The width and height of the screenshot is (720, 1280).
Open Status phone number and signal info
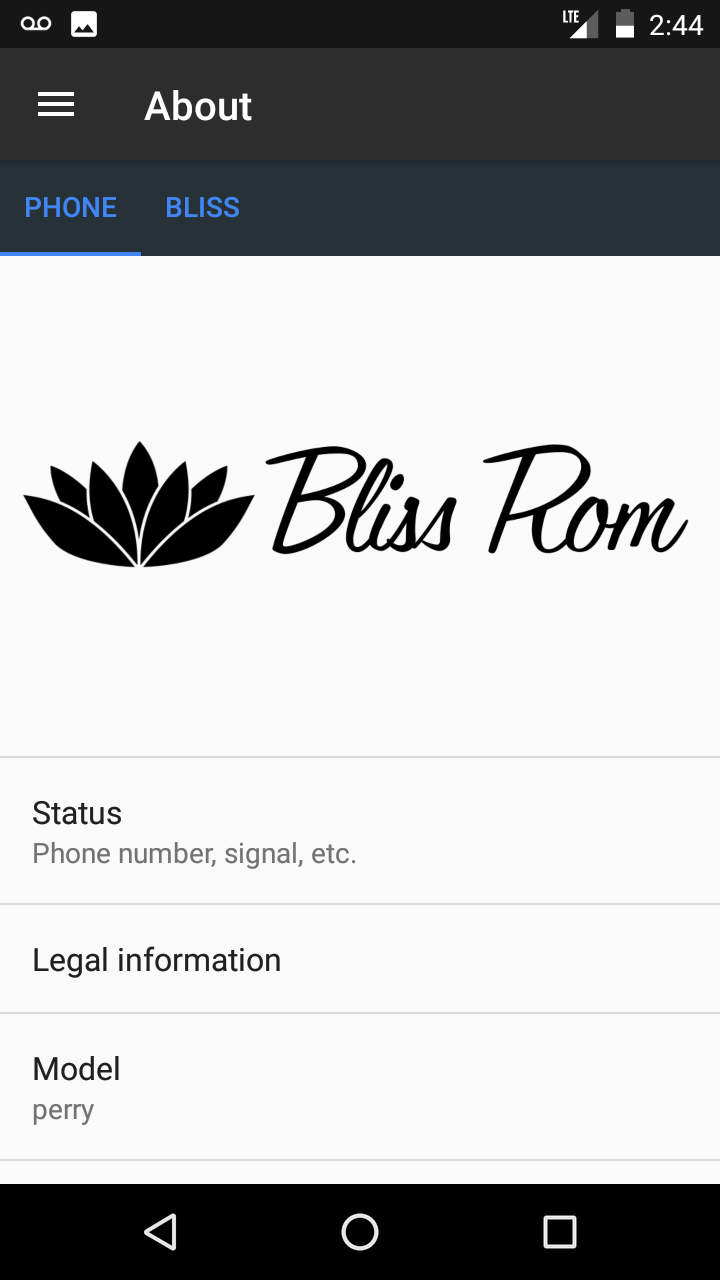tap(360, 831)
